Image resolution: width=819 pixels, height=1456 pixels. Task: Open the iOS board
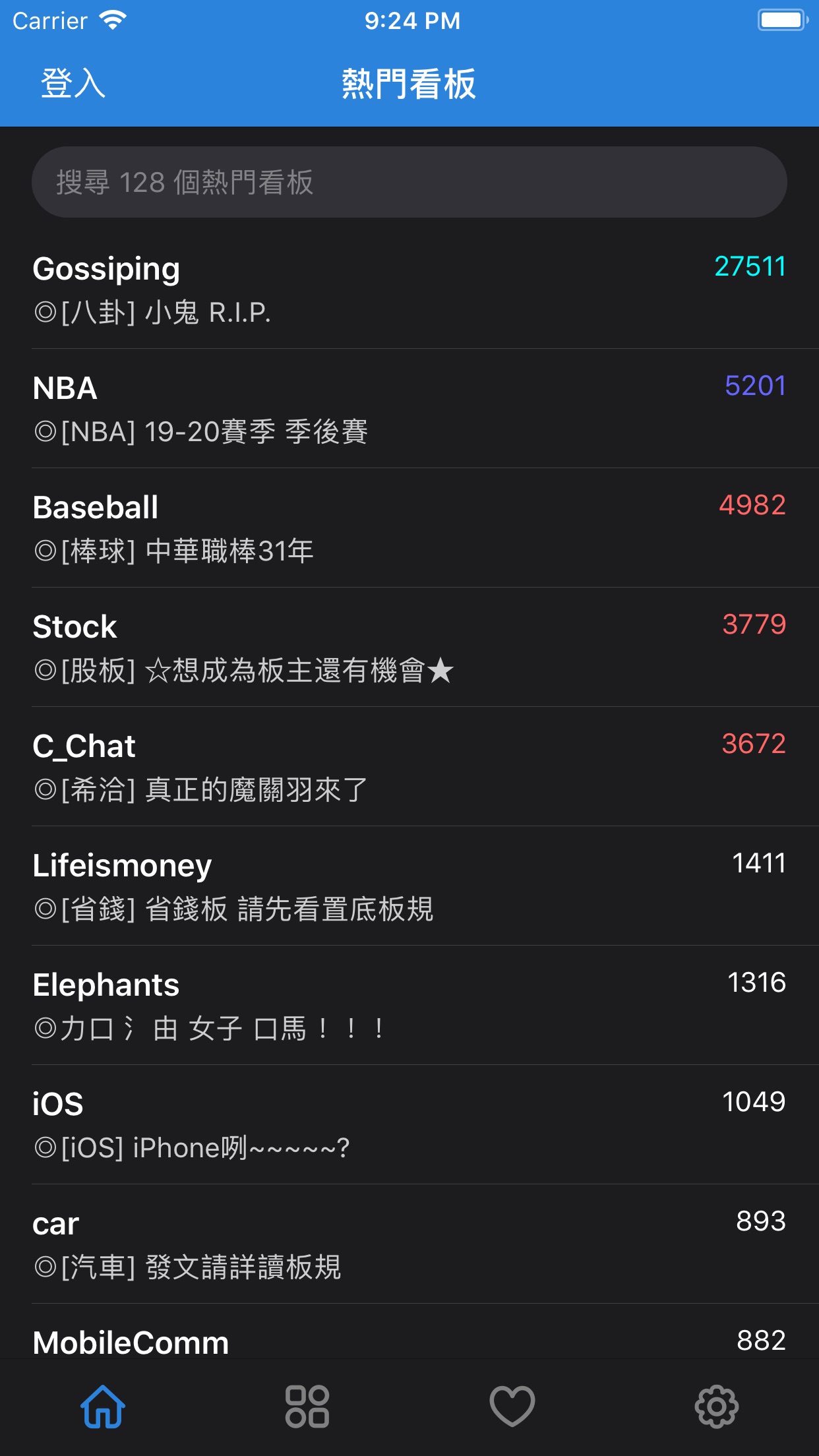tap(409, 1124)
